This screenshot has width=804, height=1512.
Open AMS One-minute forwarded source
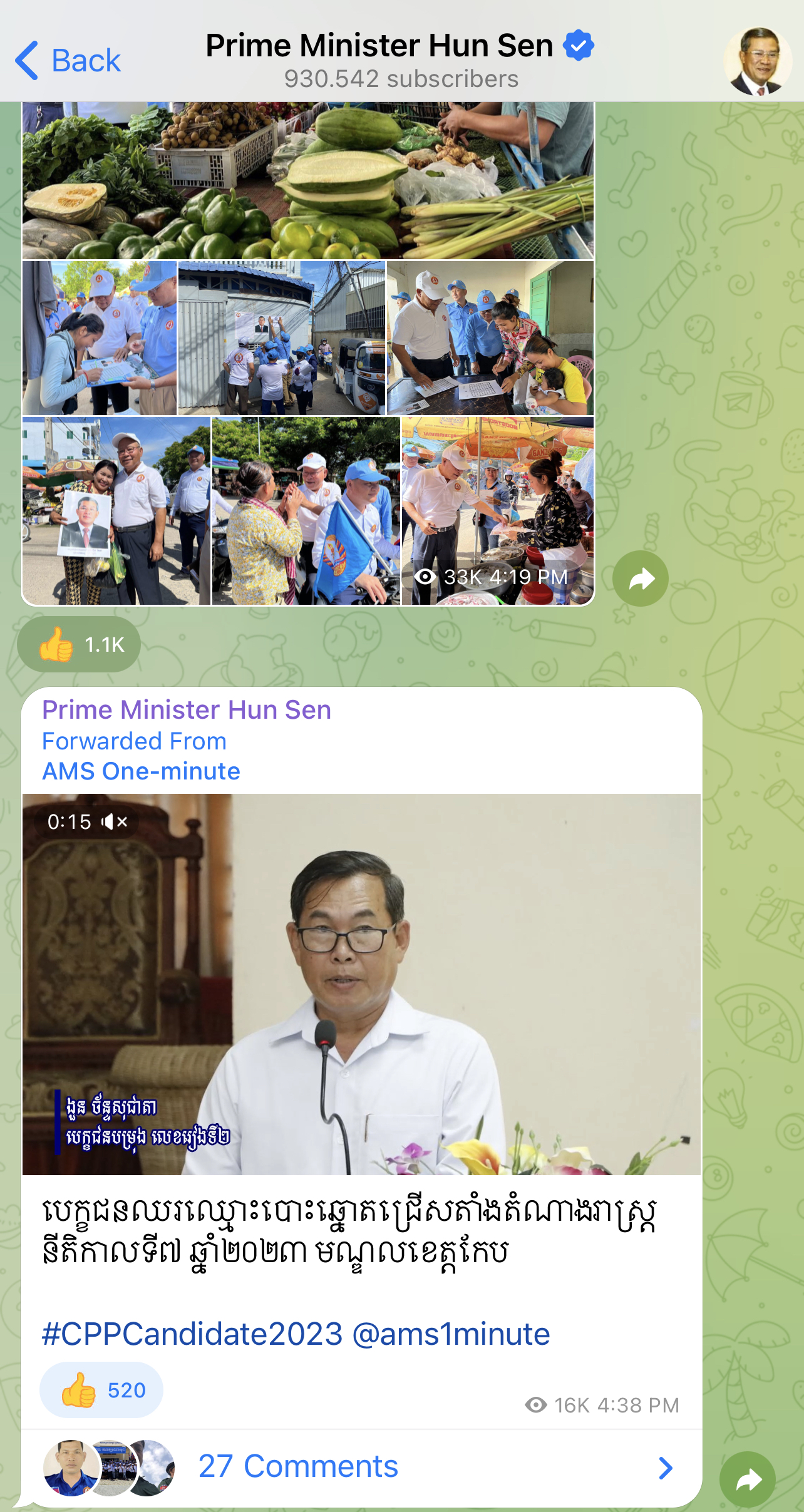tap(141, 771)
